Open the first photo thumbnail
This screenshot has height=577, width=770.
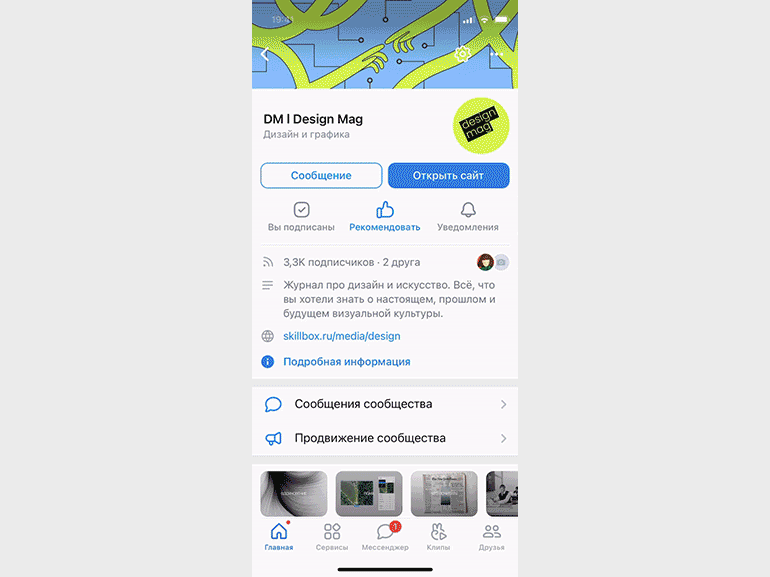(x=293, y=493)
